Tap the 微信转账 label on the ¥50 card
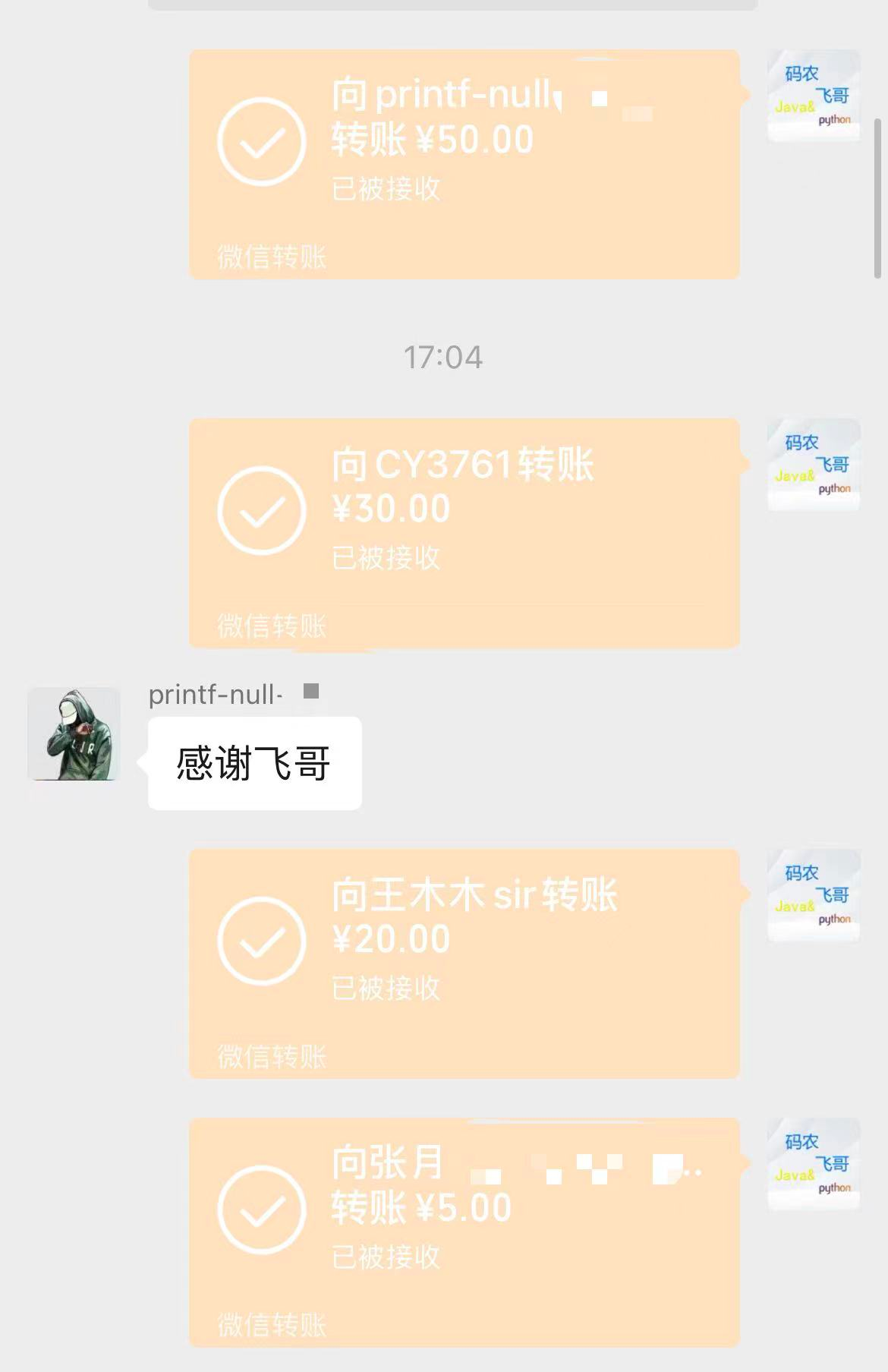 click(271, 258)
